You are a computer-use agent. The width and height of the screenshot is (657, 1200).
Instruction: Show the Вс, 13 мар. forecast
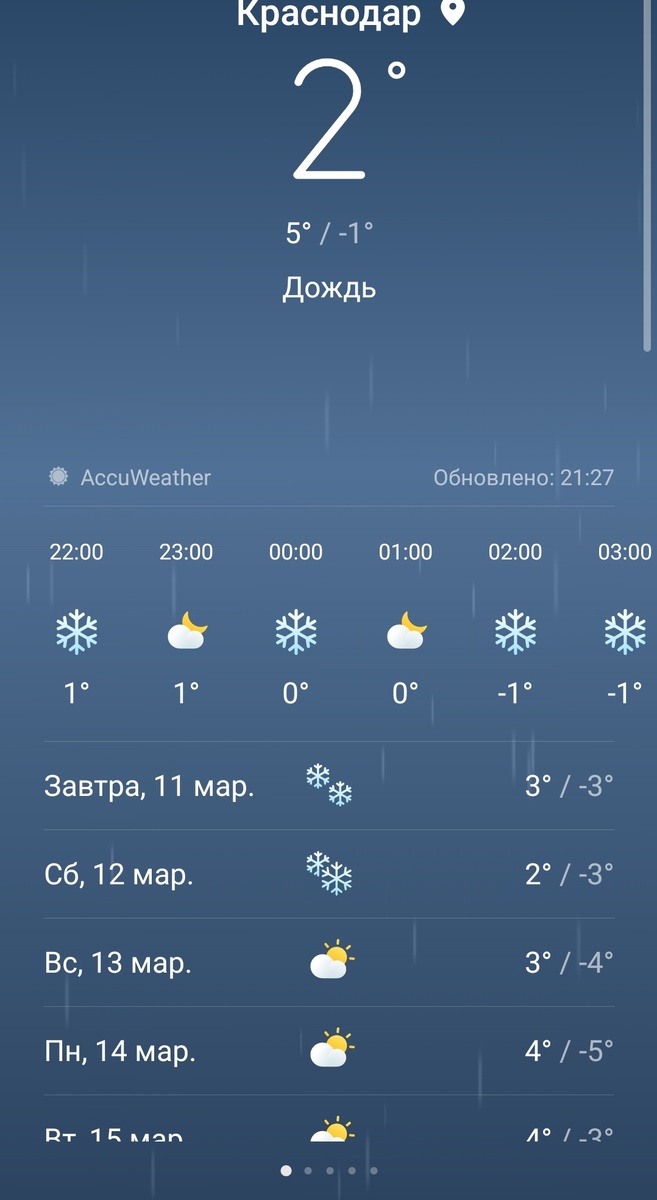tap(328, 963)
